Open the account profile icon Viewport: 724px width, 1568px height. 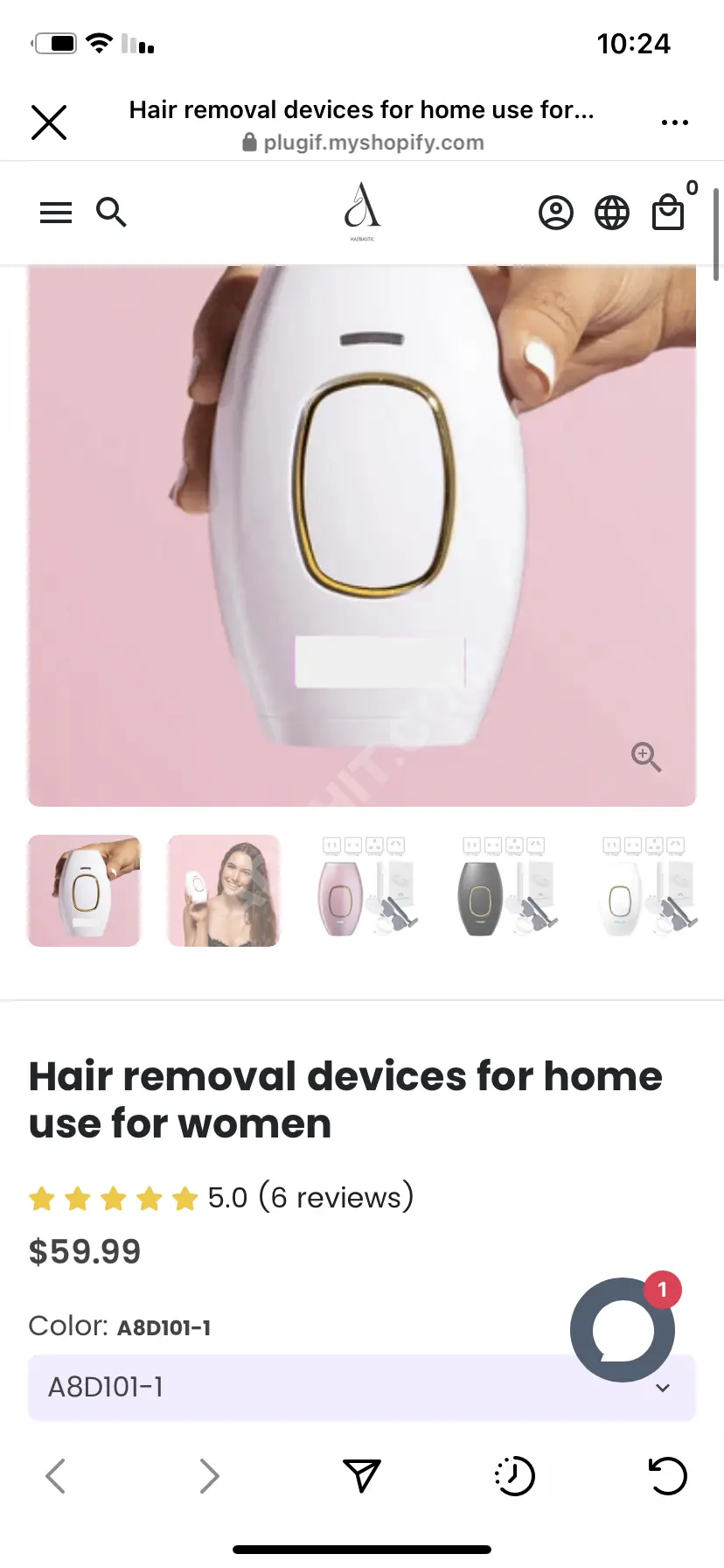pos(555,213)
